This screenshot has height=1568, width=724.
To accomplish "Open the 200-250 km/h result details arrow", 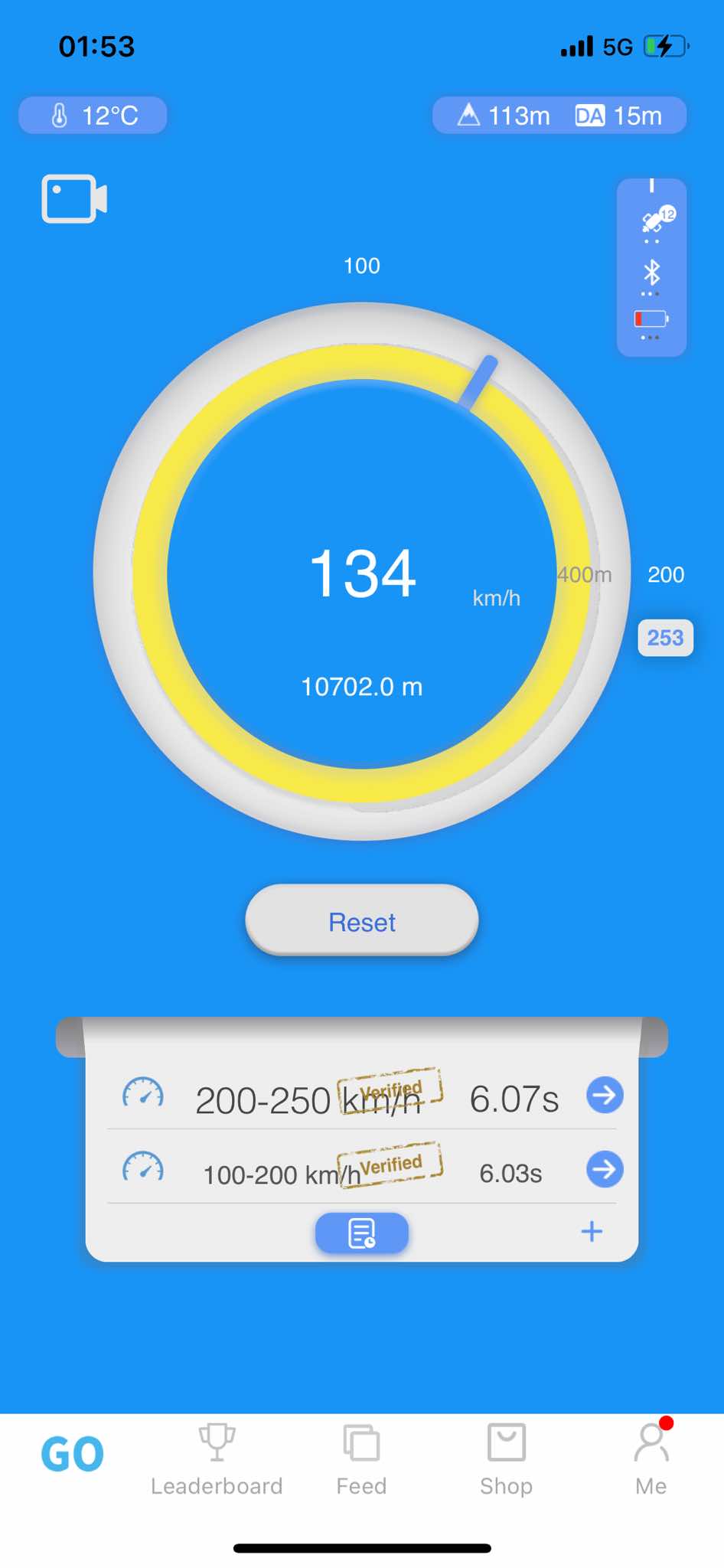I will click(605, 1095).
